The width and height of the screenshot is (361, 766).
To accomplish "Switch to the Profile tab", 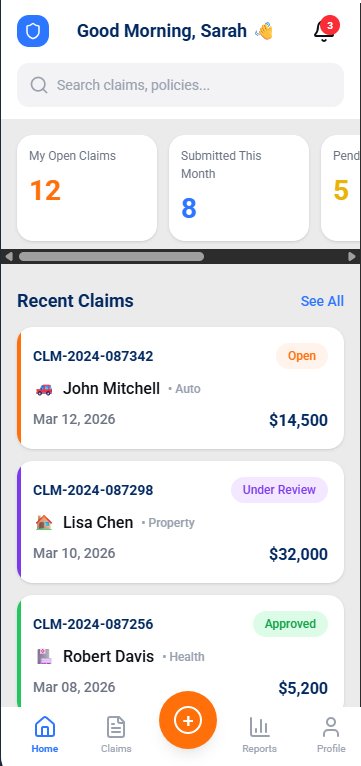I will tap(331, 734).
